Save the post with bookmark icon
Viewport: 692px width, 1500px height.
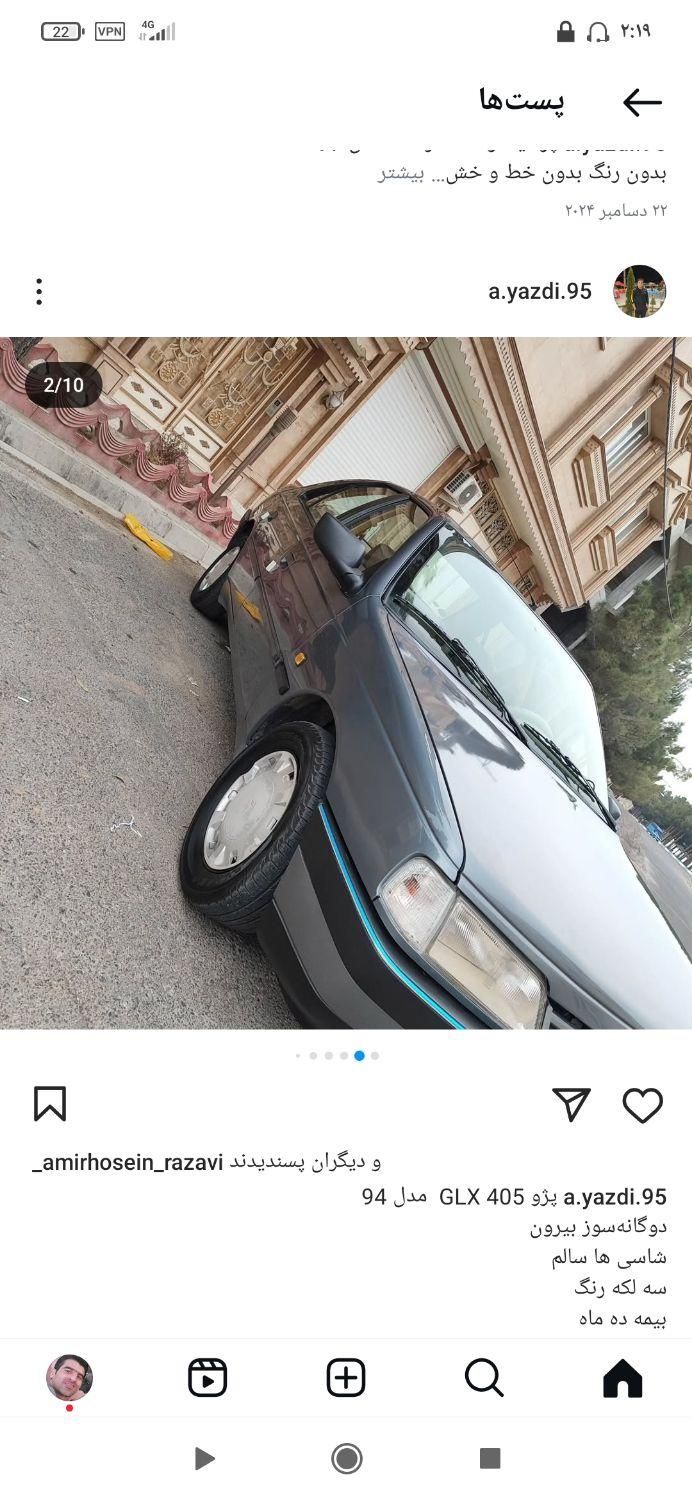tap(50, 1105)
